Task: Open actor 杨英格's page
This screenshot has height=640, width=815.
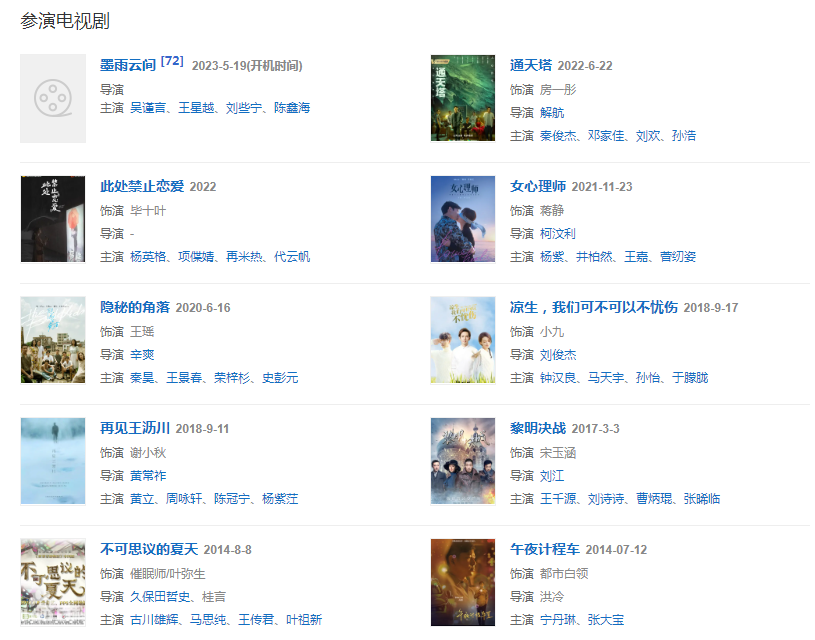Action: 149,257
